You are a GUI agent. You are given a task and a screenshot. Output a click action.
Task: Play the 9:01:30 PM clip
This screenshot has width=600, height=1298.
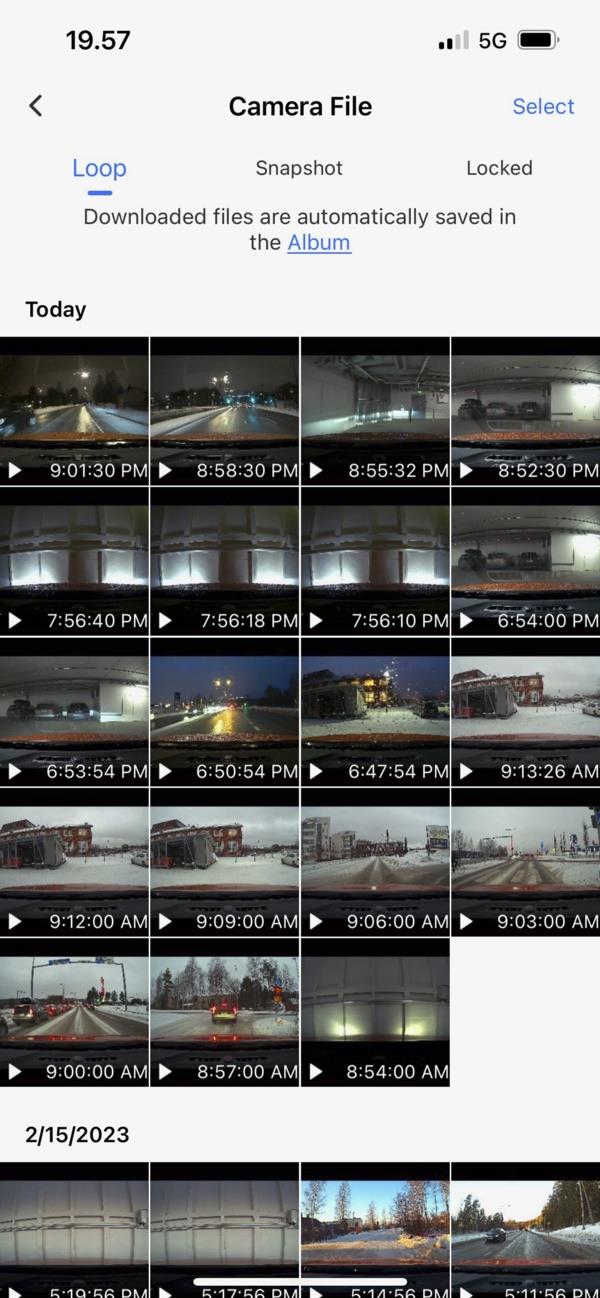pyautogui.click(x=75, y=411)
